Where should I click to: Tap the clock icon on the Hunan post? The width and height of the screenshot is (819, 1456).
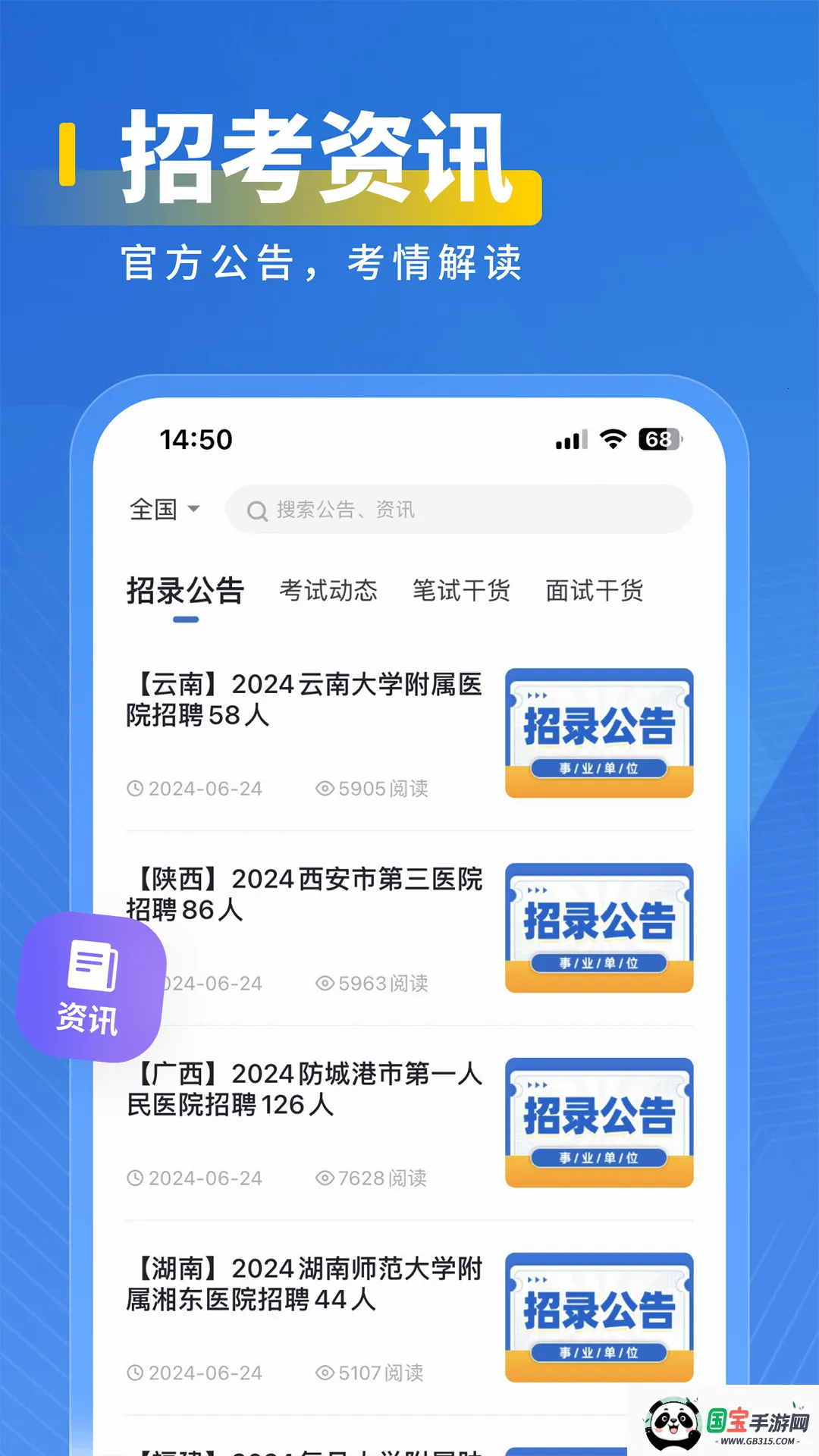tap(138, 1373)
